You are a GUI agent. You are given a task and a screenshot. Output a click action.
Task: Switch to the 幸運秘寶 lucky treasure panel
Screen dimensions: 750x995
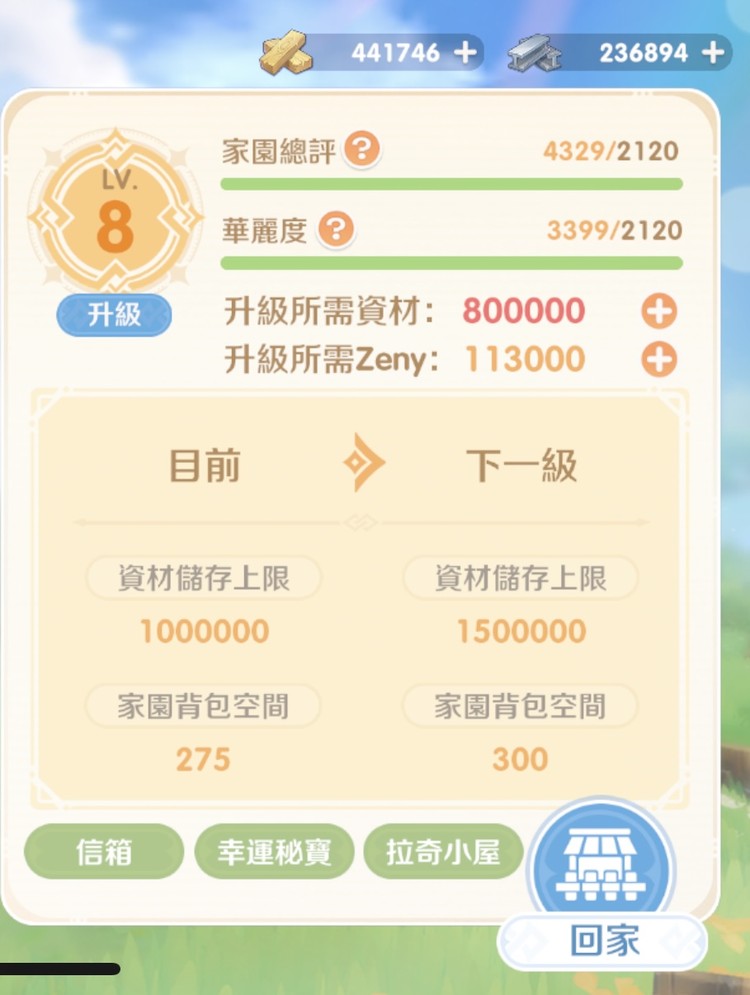pyautogui.click(x=275, y=851)
